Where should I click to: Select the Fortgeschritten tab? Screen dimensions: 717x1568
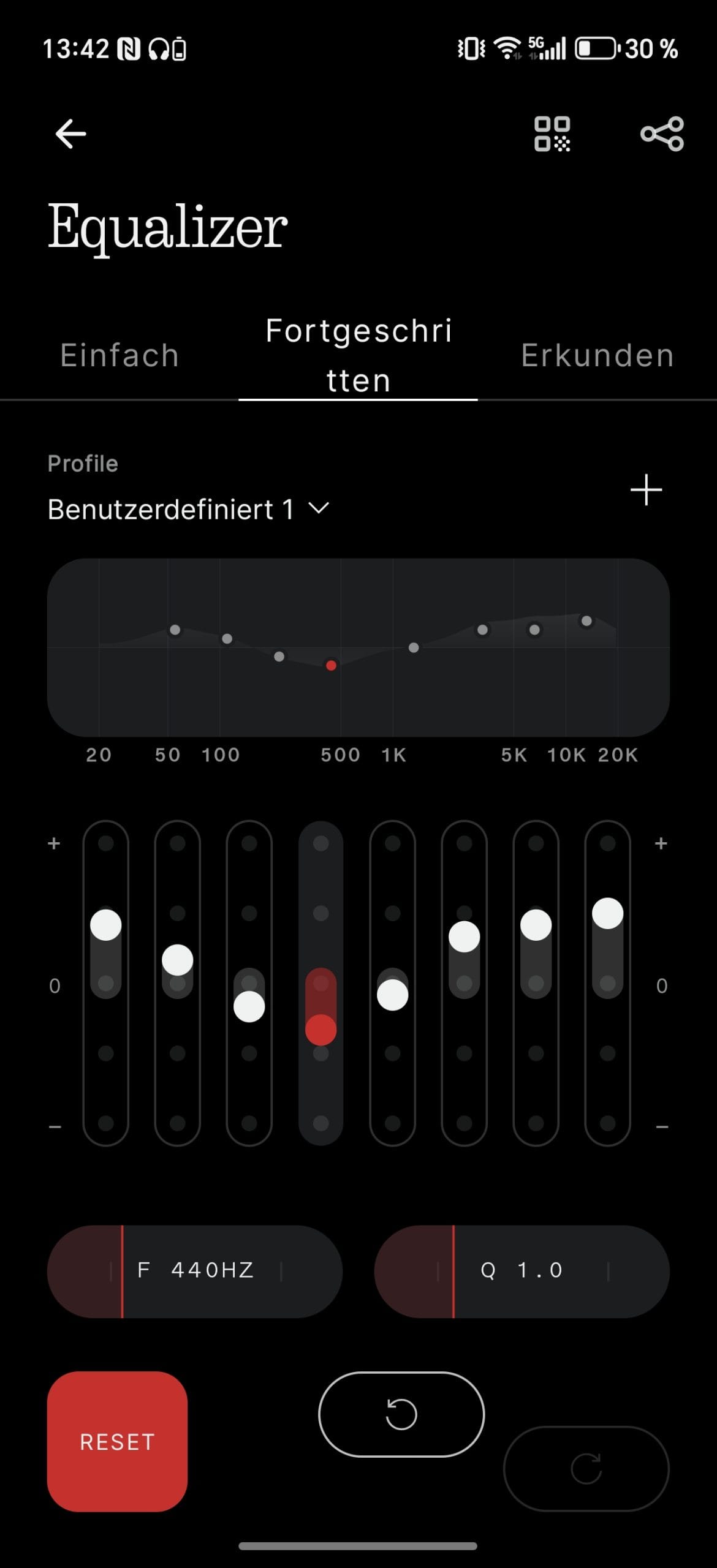click(x=358, y=356)
